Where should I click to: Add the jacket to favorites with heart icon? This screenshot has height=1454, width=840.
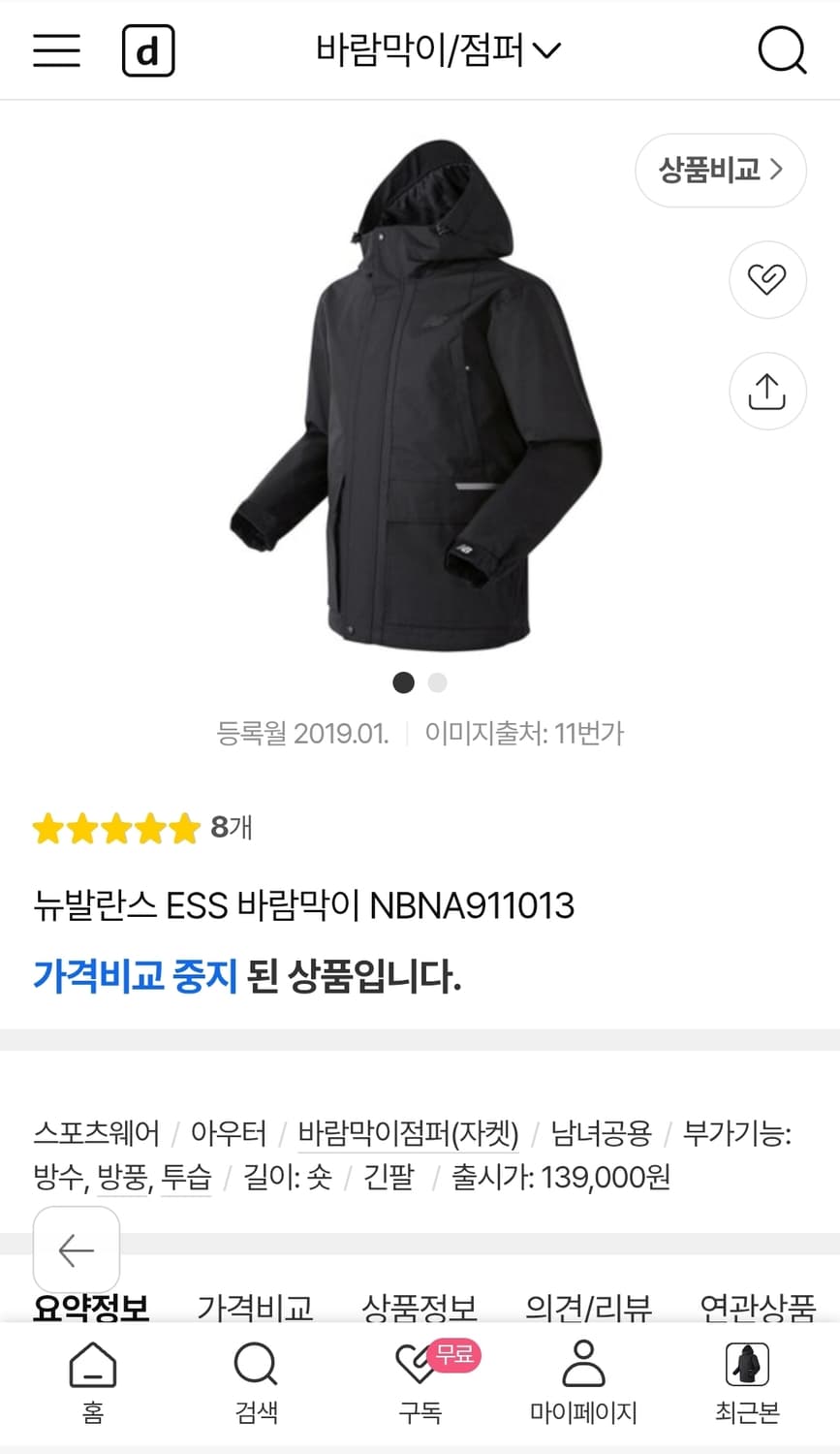coord(767,279)
